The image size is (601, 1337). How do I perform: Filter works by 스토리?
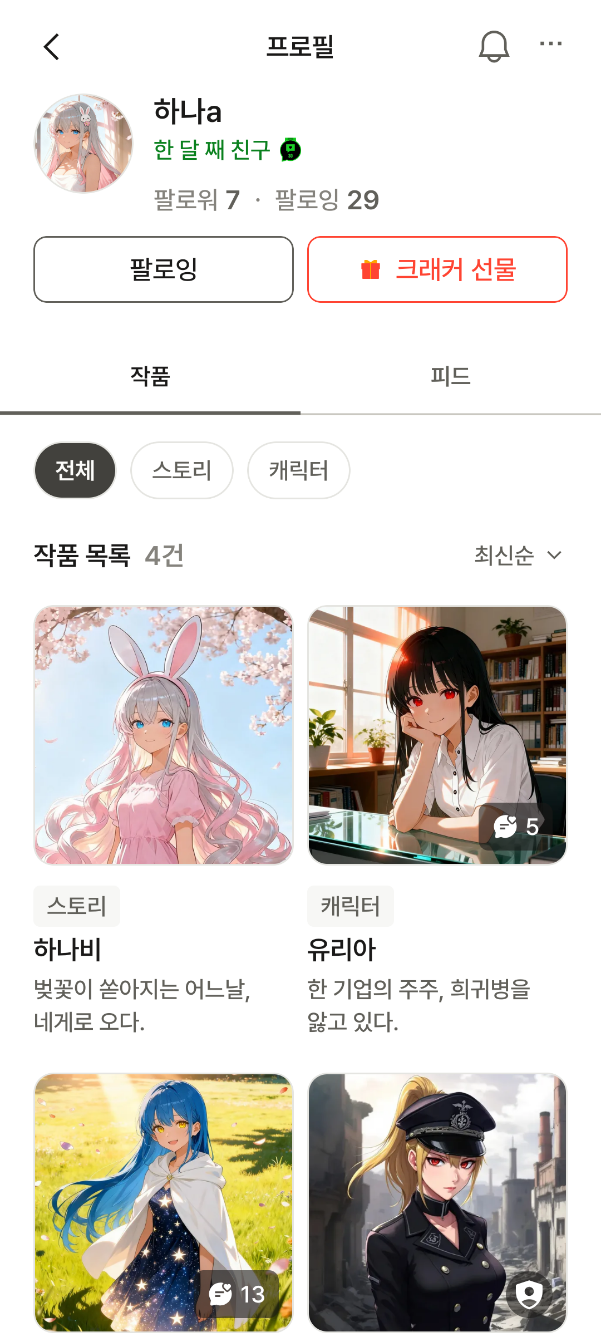pyautogui.click(x=182, y=470)
